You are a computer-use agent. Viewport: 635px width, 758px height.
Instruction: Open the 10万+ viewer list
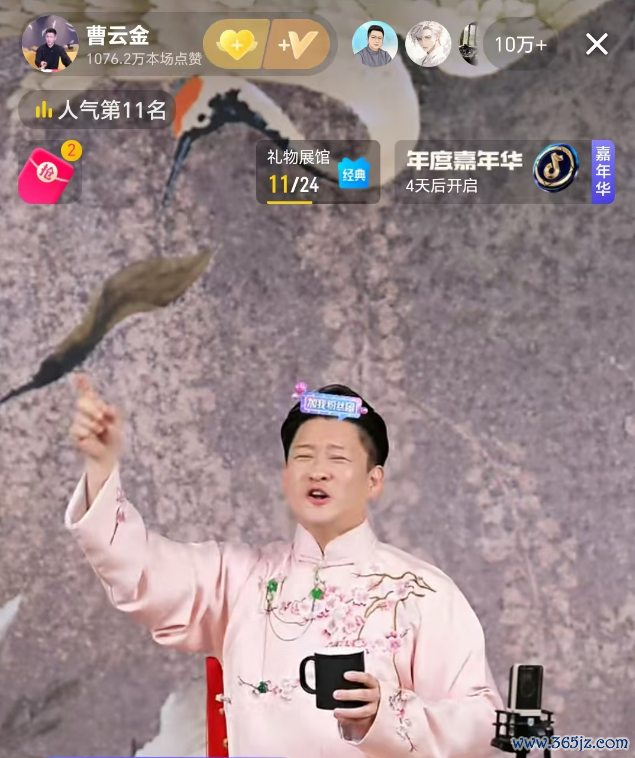[521, 44]
